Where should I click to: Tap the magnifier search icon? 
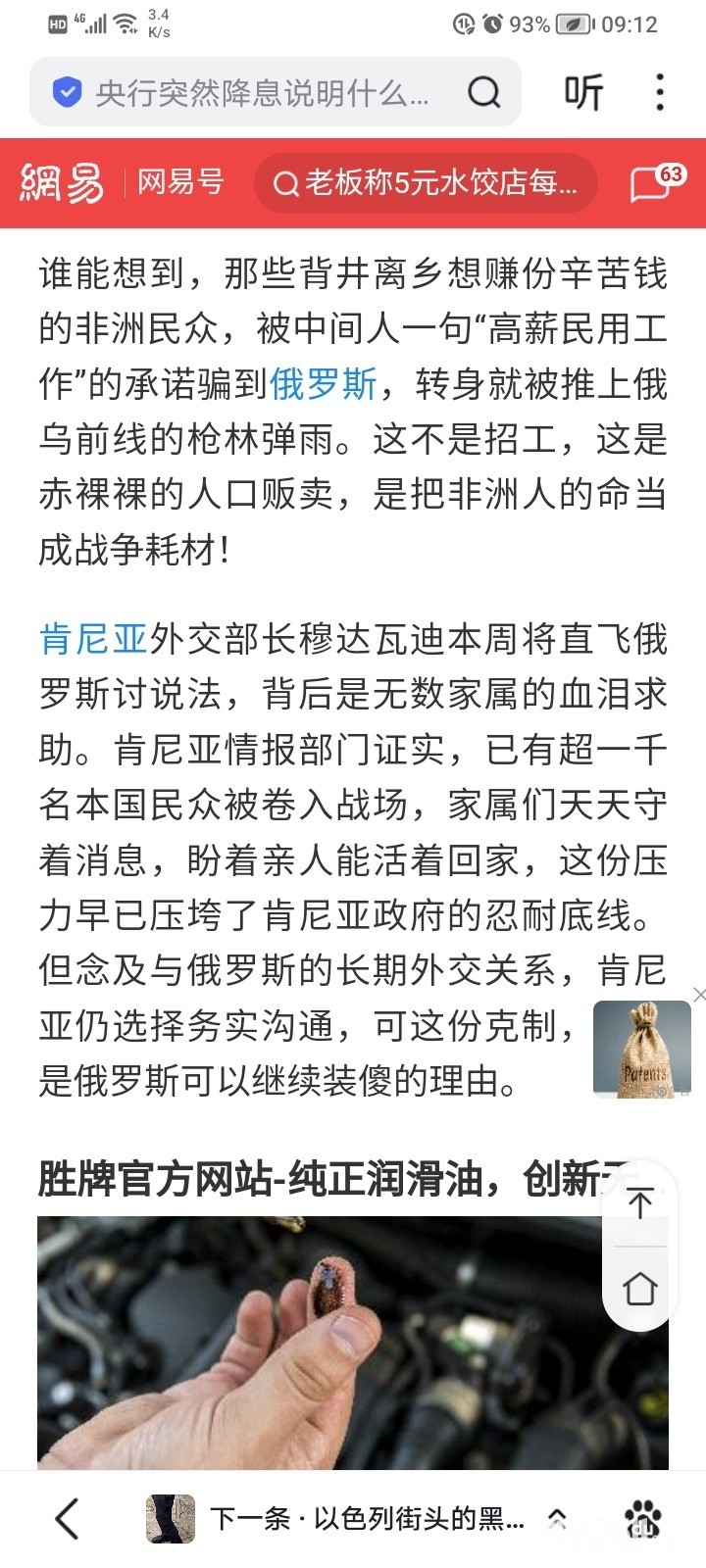[483, 93]
